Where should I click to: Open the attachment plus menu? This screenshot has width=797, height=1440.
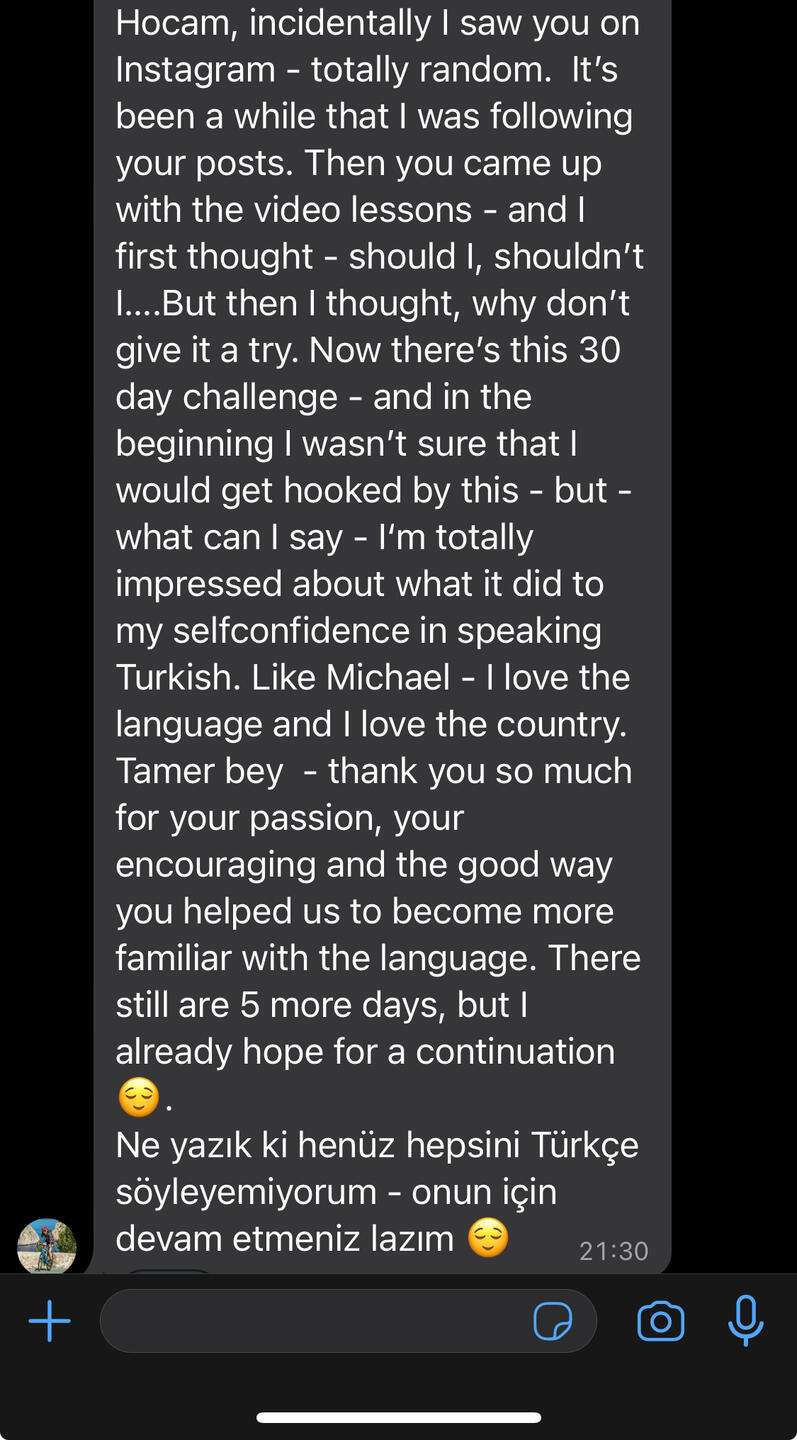tap(49, 1322)
